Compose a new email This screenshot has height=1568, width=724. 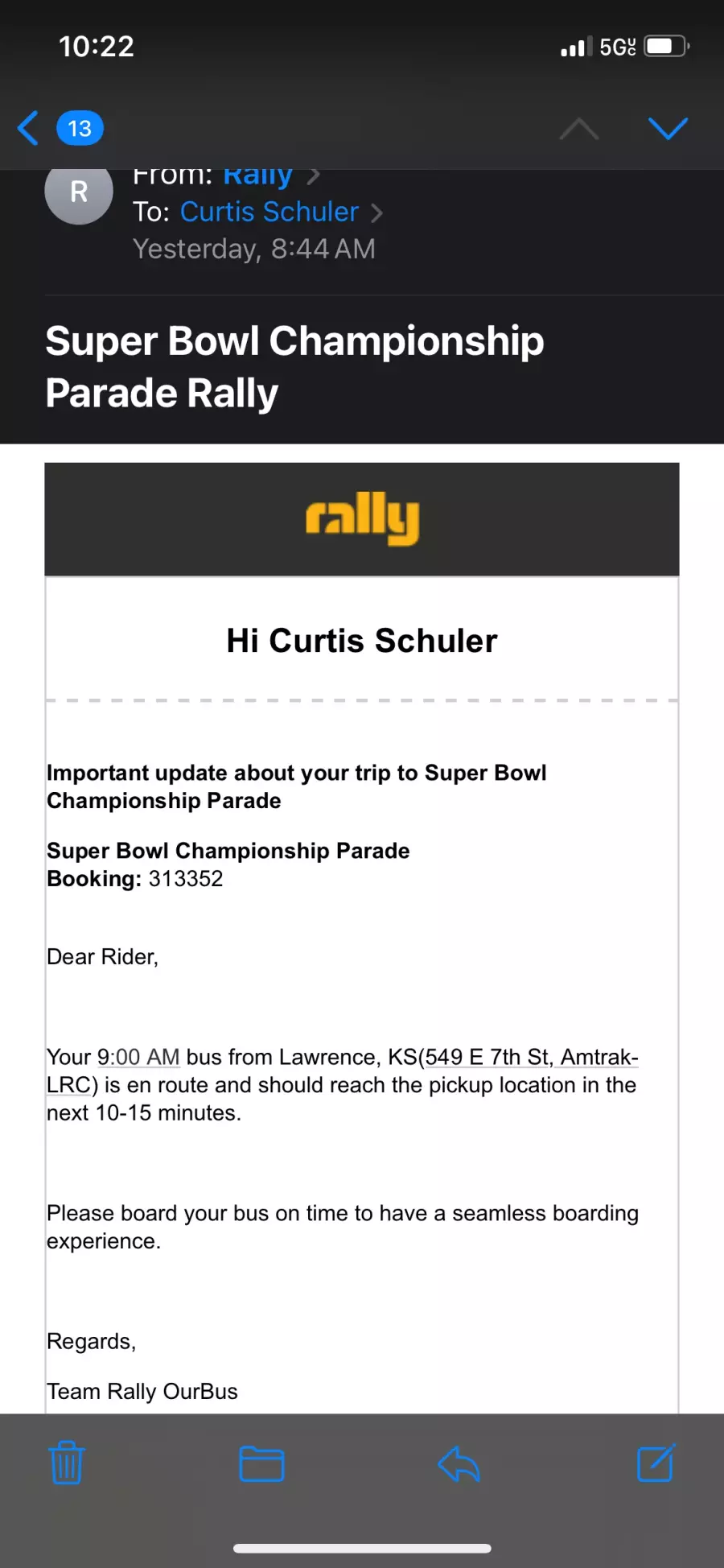click(x=656, y=1463)
